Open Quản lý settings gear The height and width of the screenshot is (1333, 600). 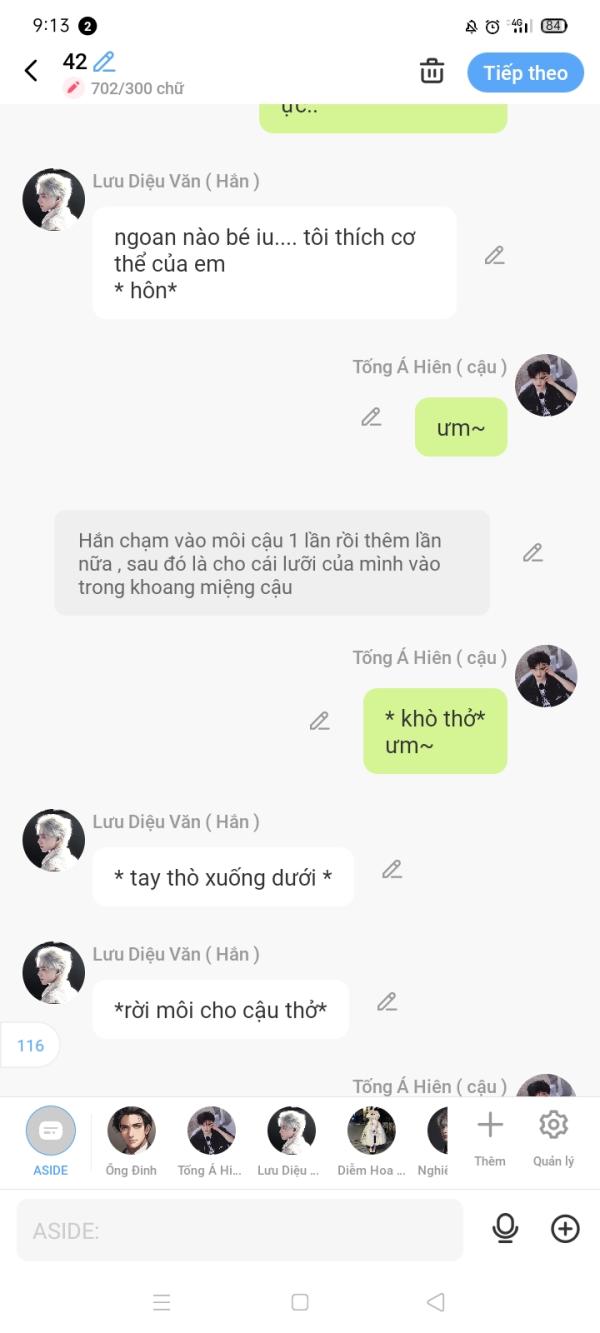click(x=553, y=1137)
